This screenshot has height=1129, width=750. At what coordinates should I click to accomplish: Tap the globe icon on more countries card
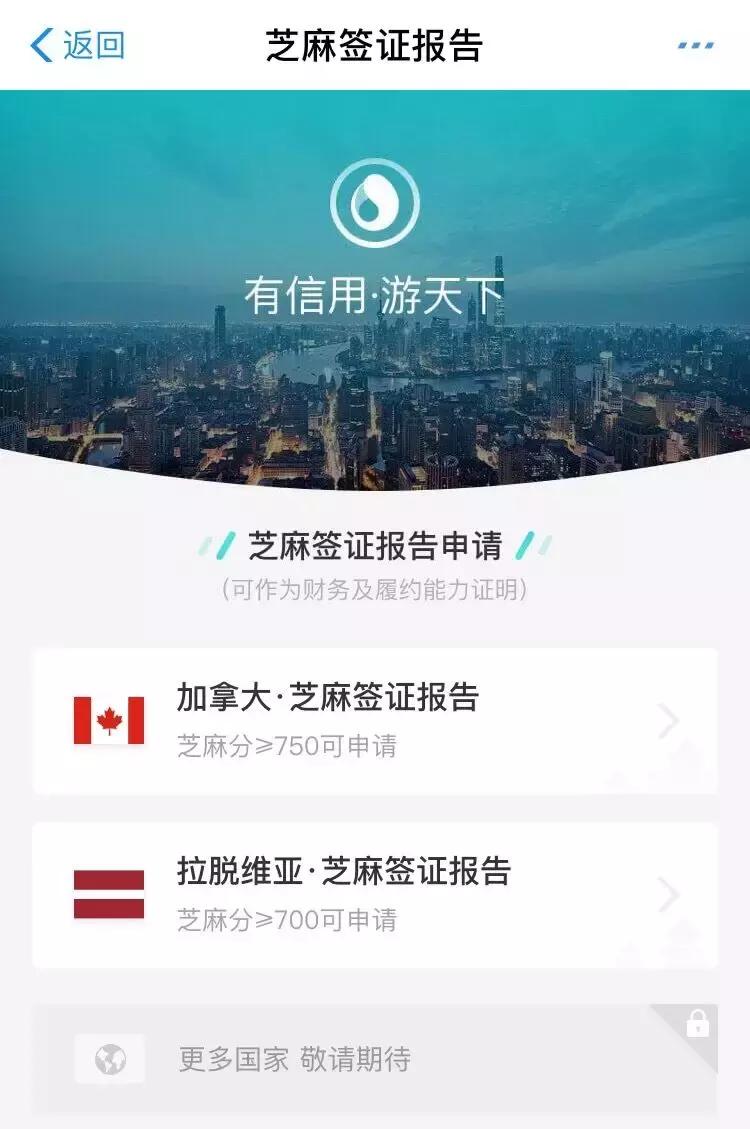[110, 1058]
